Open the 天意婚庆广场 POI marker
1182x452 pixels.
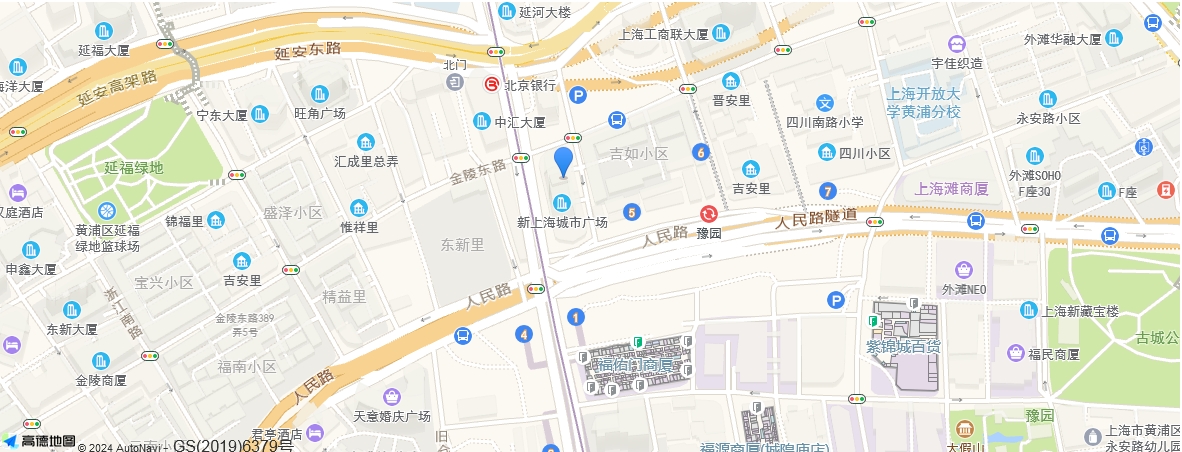391,397
